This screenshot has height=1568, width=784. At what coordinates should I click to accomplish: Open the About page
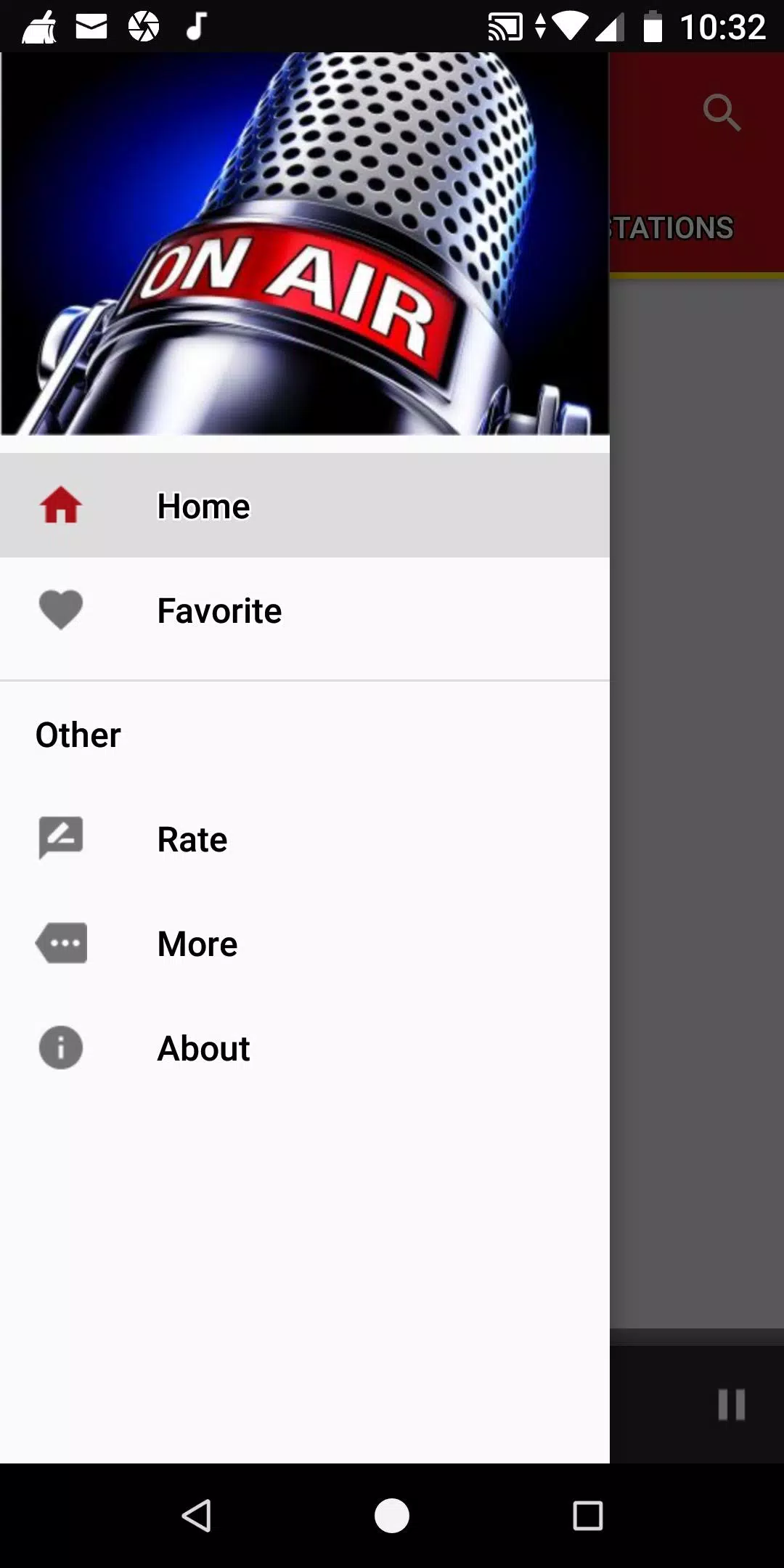tap(305, 1048)
